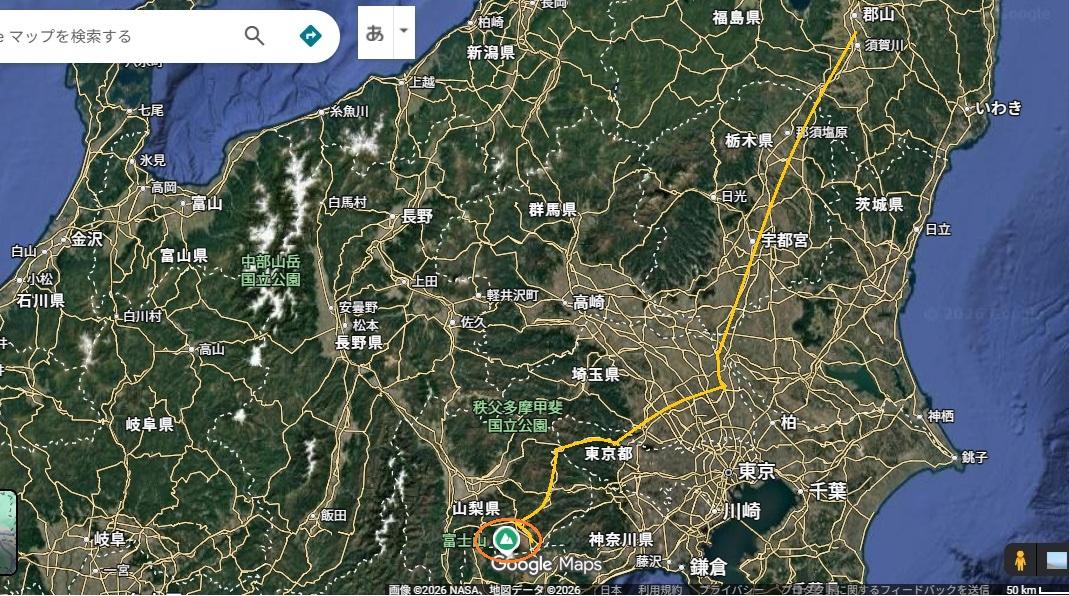Tap the あ input method button
This screenshot has width=1069, height=596.
pos(375,32)
